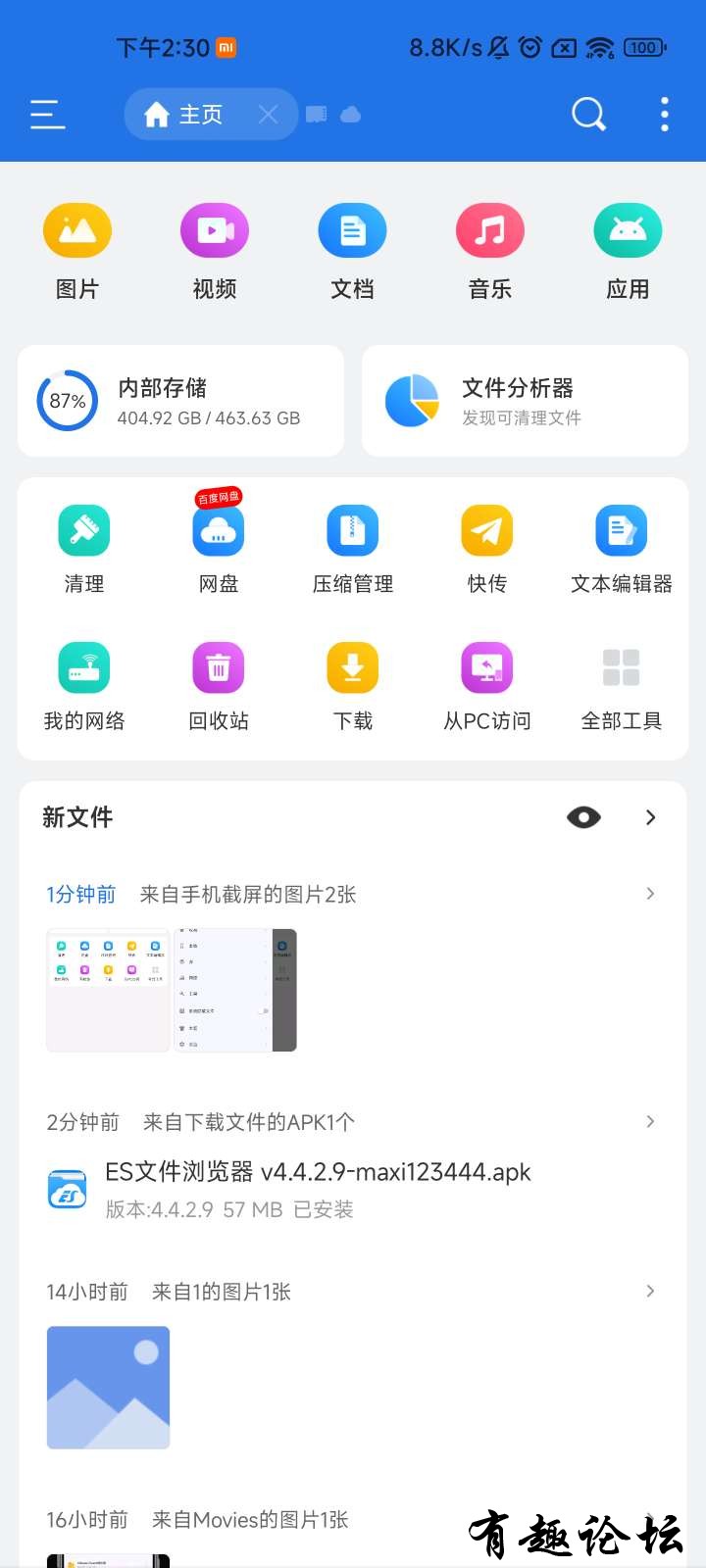
Task: Open ES文件浏览器 apk file row
Action: 318,1189
